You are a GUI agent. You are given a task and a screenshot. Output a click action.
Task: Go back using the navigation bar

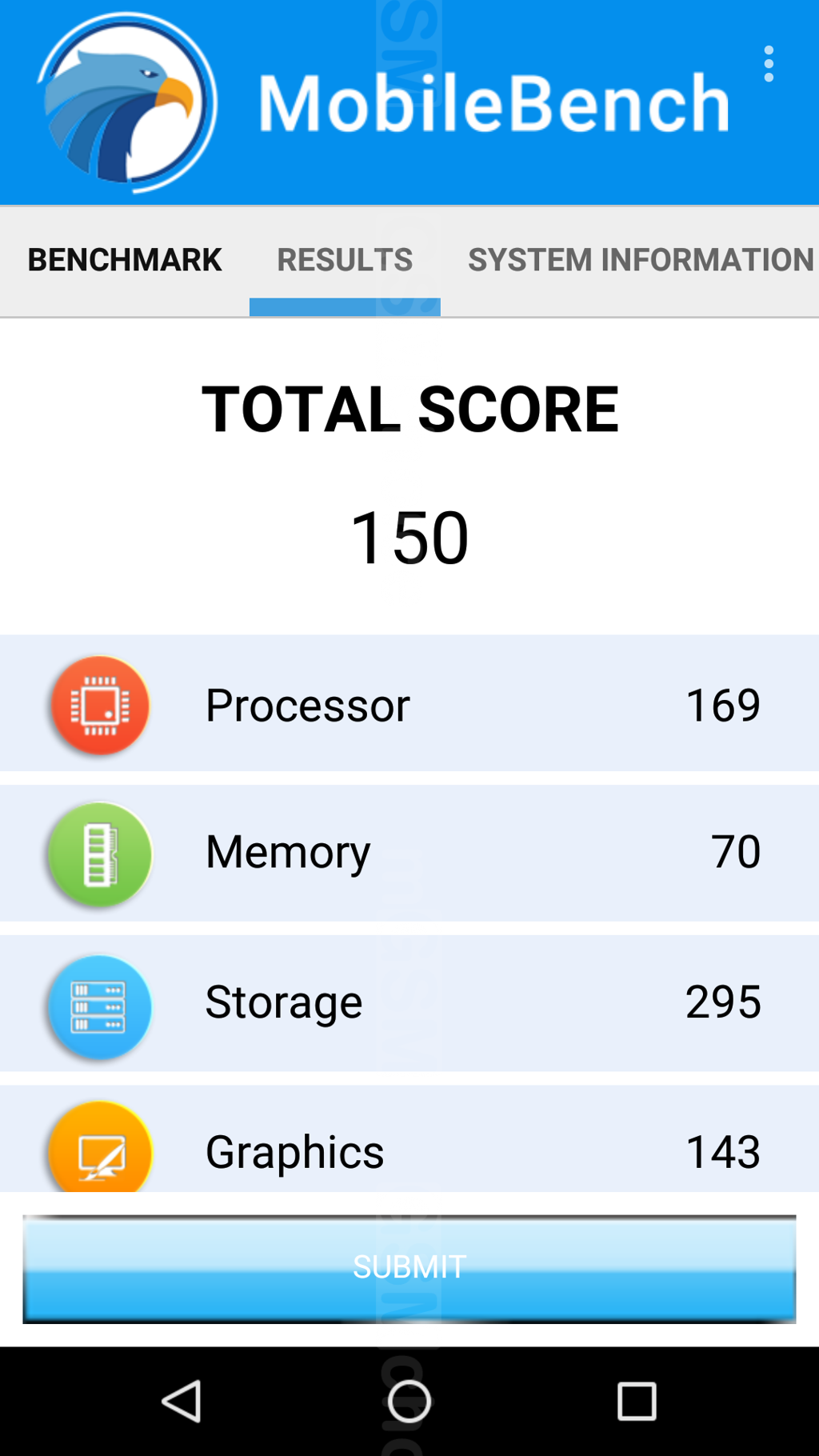pyautogui.click(x=182, y=1401)
